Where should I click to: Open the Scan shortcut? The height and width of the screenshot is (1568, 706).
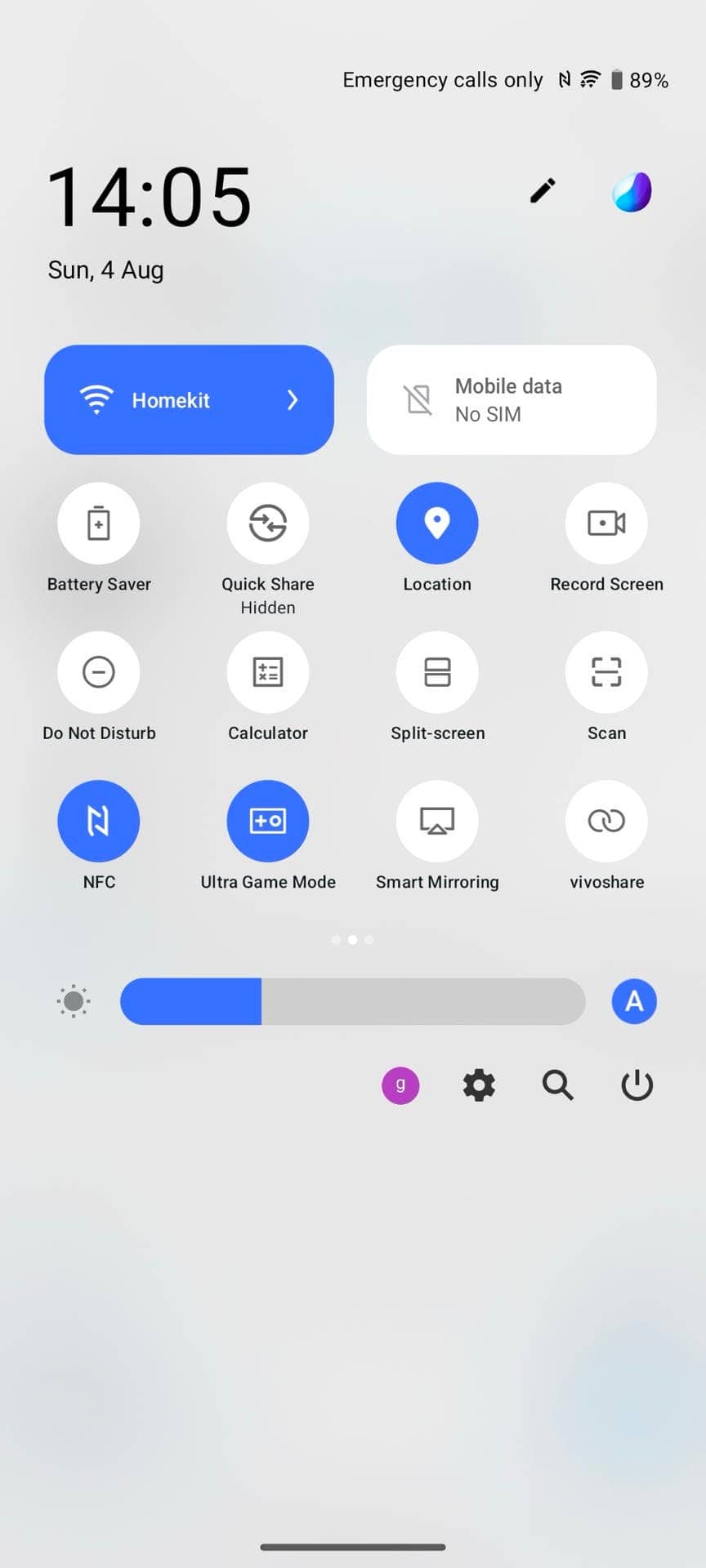pos(606,672)
